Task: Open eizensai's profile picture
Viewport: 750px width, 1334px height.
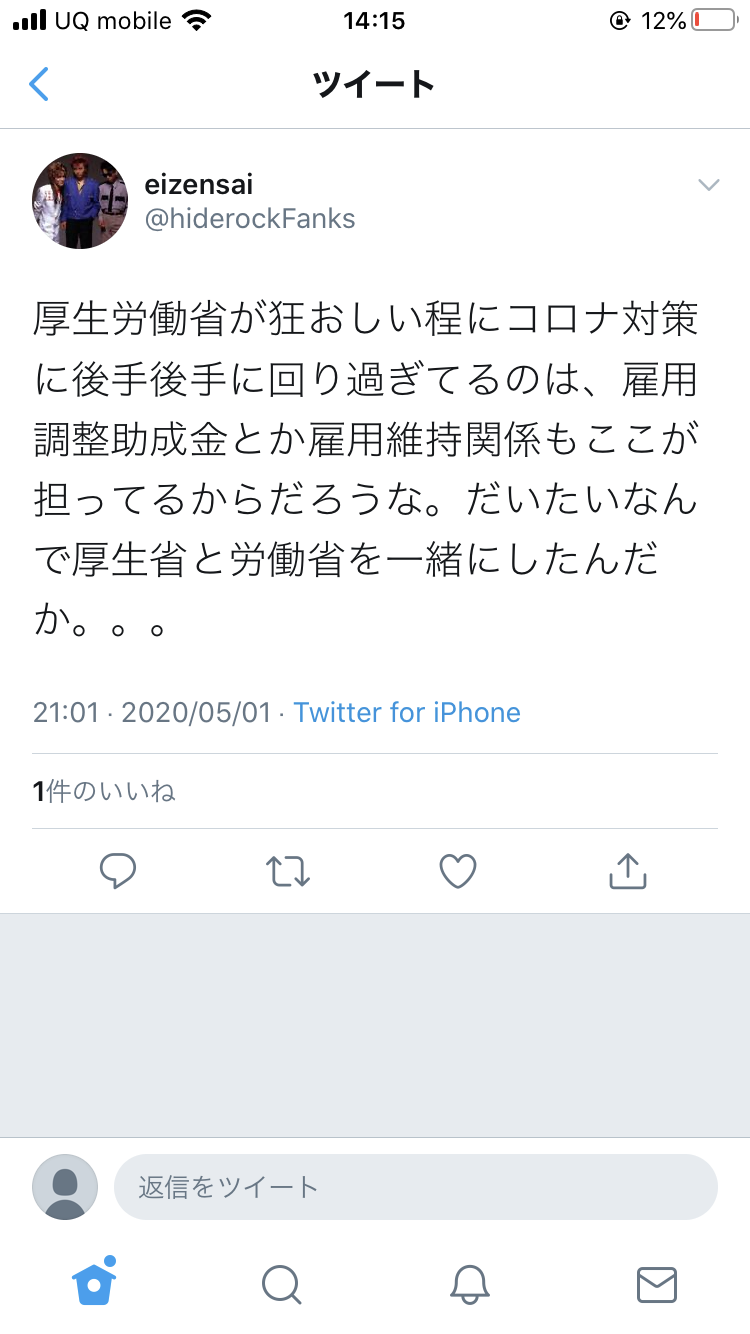Action: pos(80,201)
